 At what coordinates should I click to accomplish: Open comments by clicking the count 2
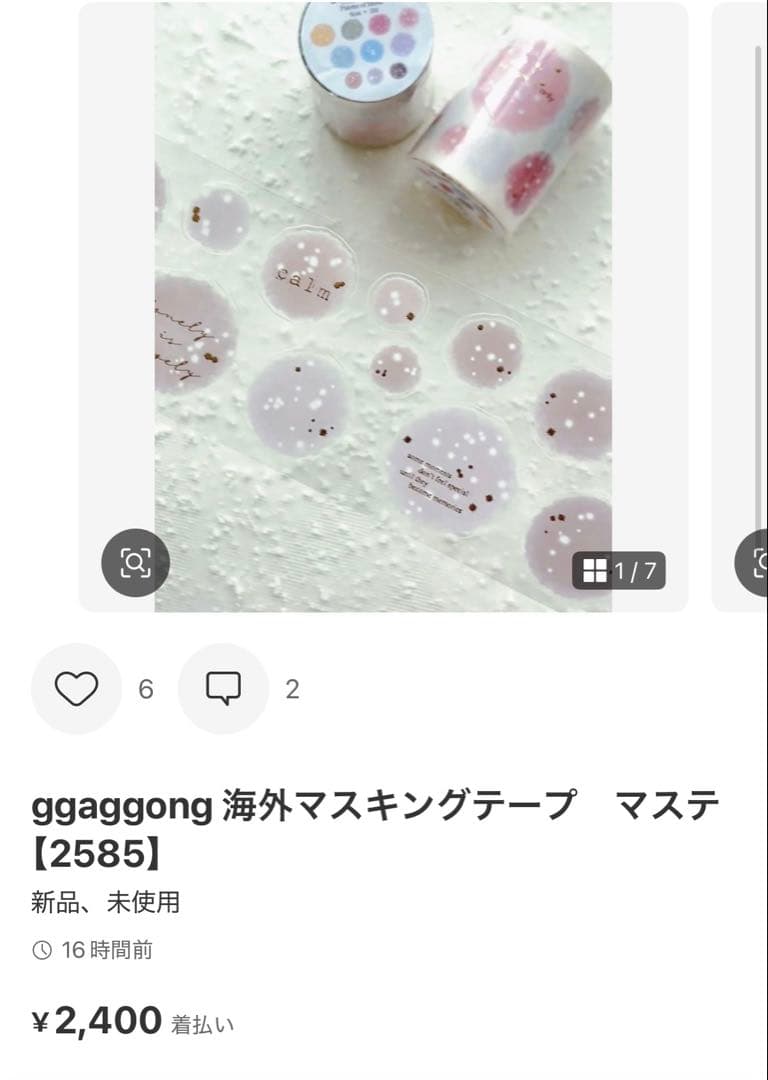click(x=294, y=686)
